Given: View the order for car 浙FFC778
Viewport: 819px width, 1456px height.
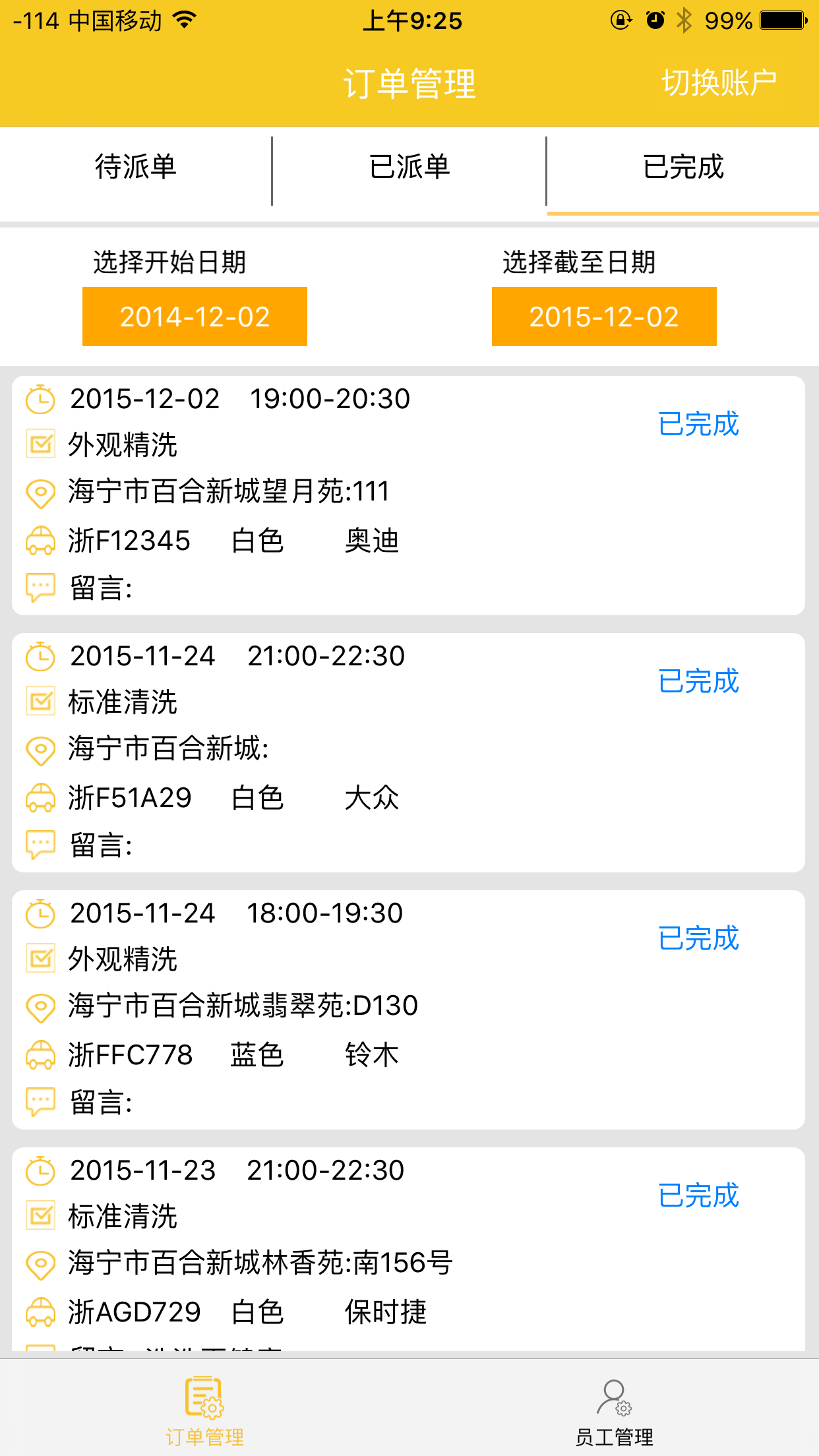Looking at the screenshot, I should point(408,1010).
